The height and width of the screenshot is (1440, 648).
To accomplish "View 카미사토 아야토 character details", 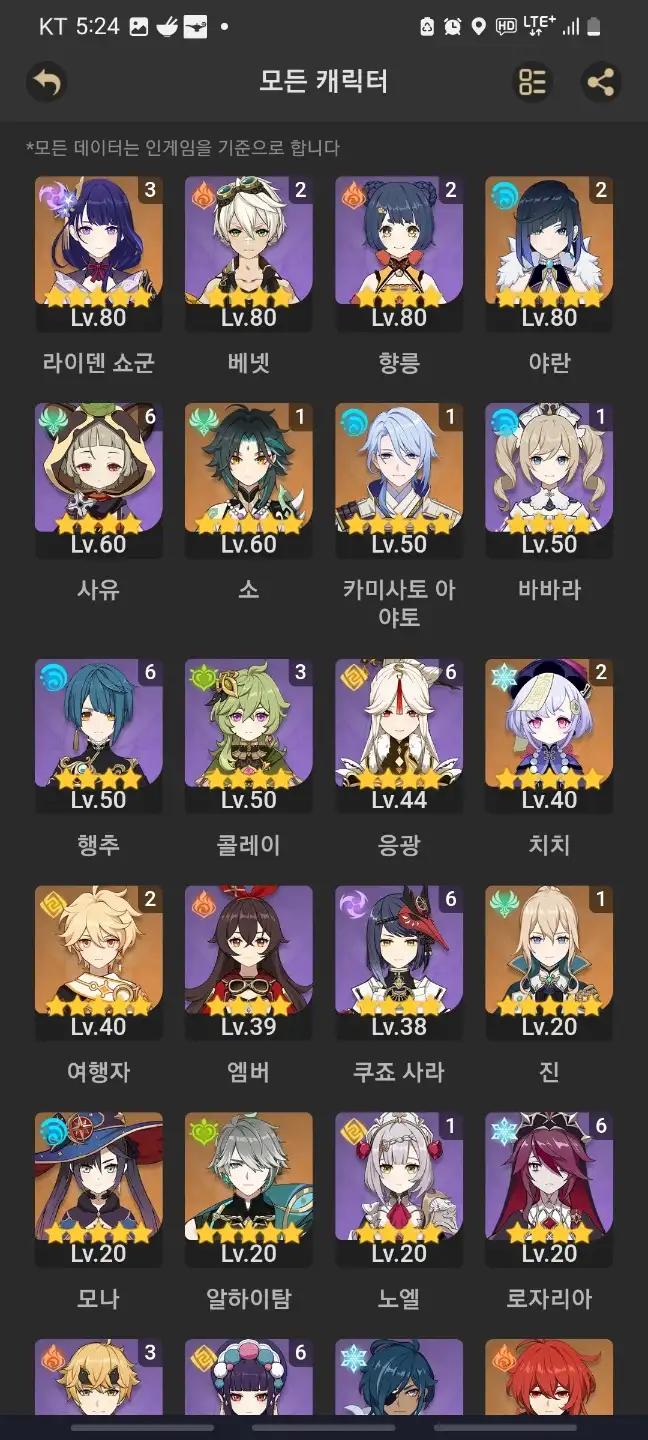I will (x=398, y=480).
